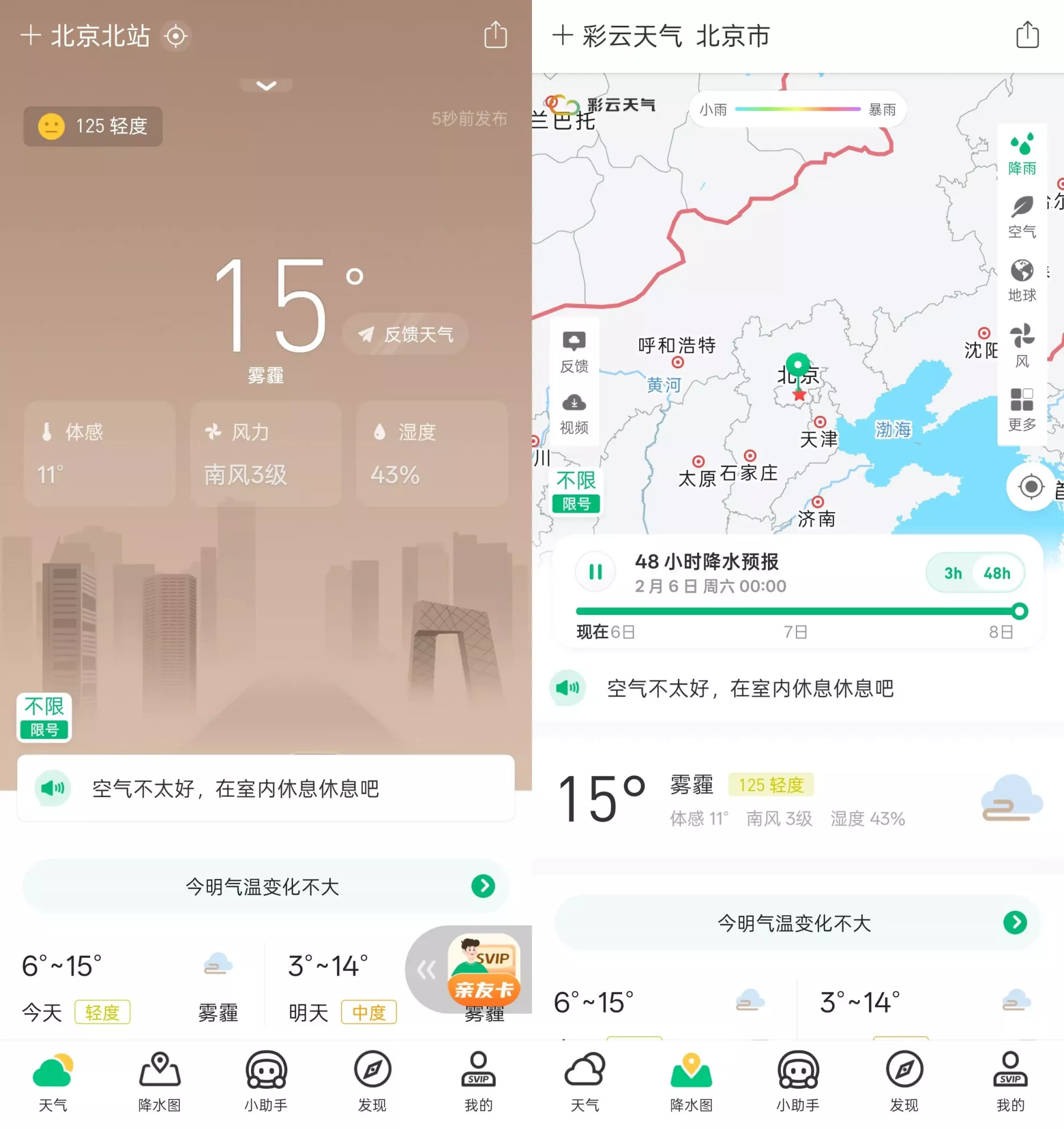The image size is (1064, 1129).
Task: Open the 125 轻度 air quality chip
Action: click(x=93, y=126)
